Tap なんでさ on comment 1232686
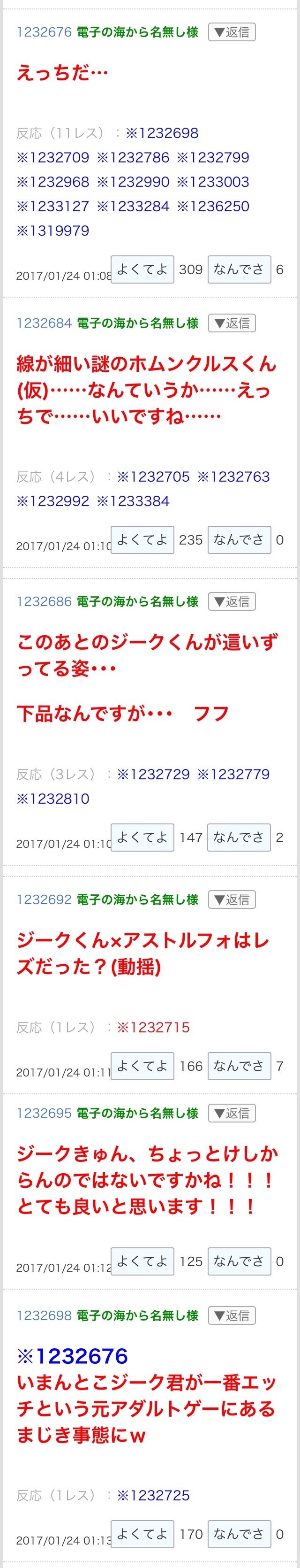300x1568 pixels. (x=239, y=837)
